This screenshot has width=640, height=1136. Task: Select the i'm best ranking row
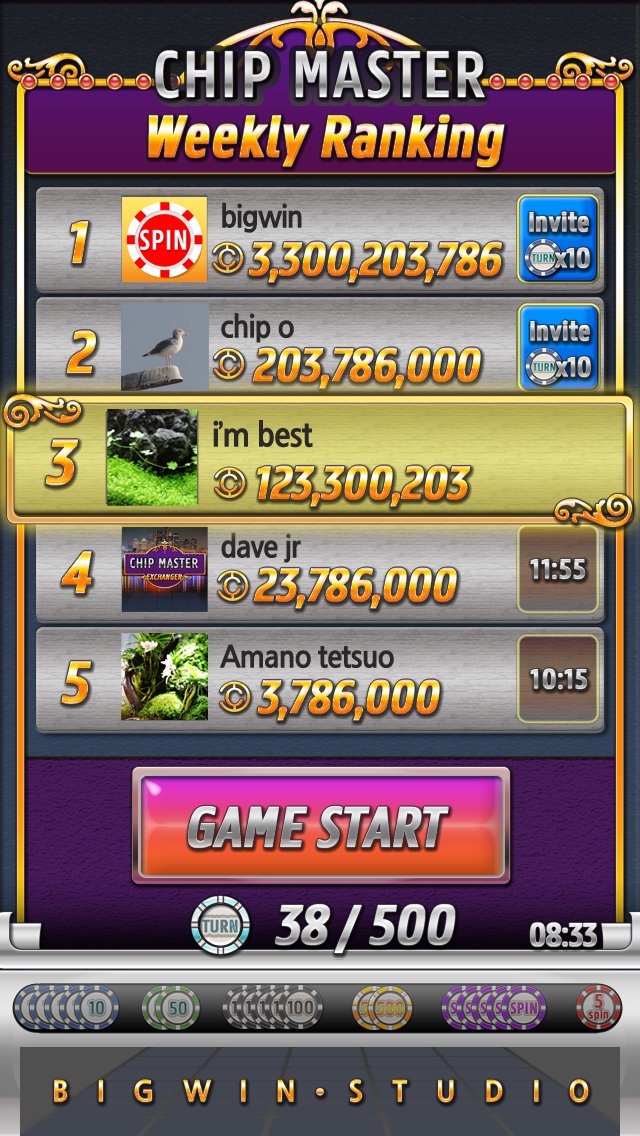click(320, 460)
